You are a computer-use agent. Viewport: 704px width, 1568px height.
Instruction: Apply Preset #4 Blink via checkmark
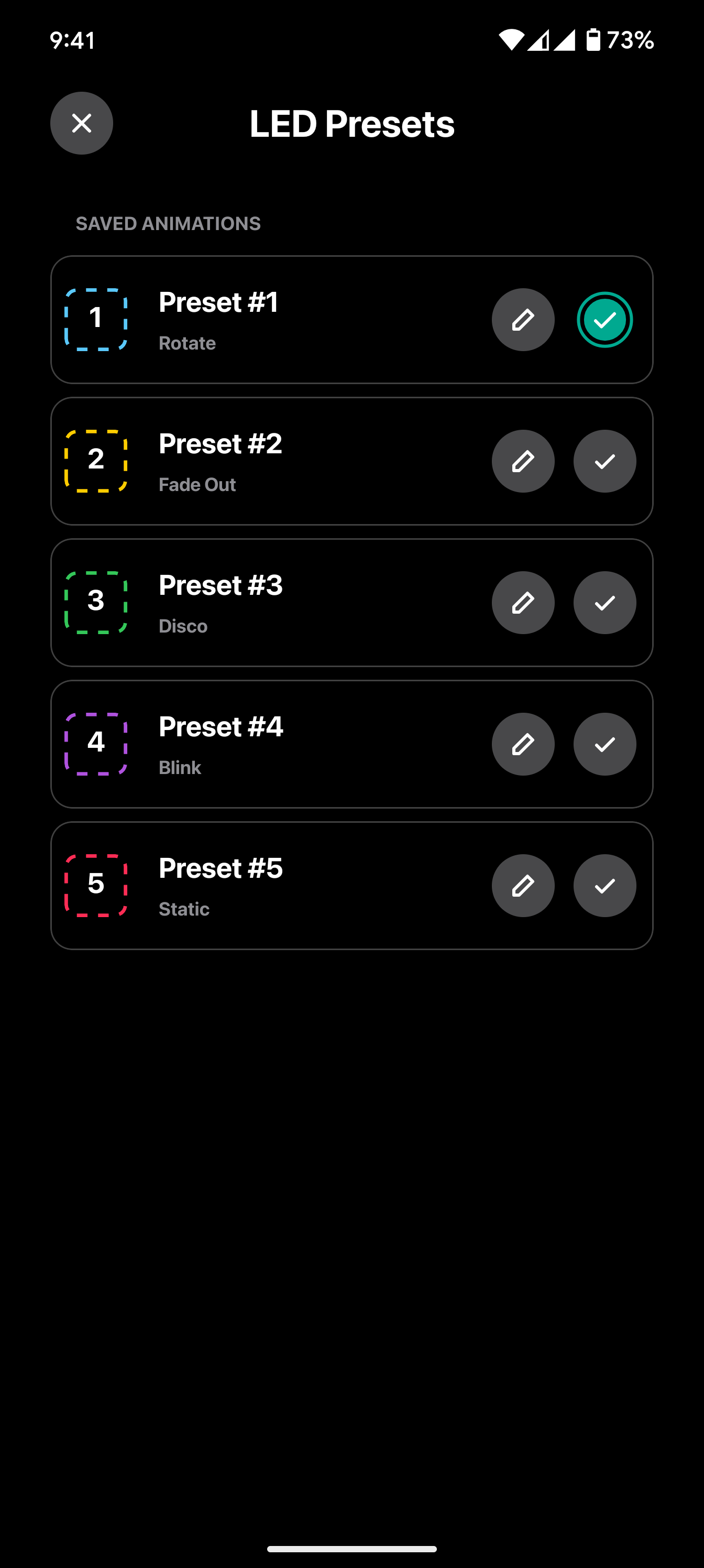605,744
